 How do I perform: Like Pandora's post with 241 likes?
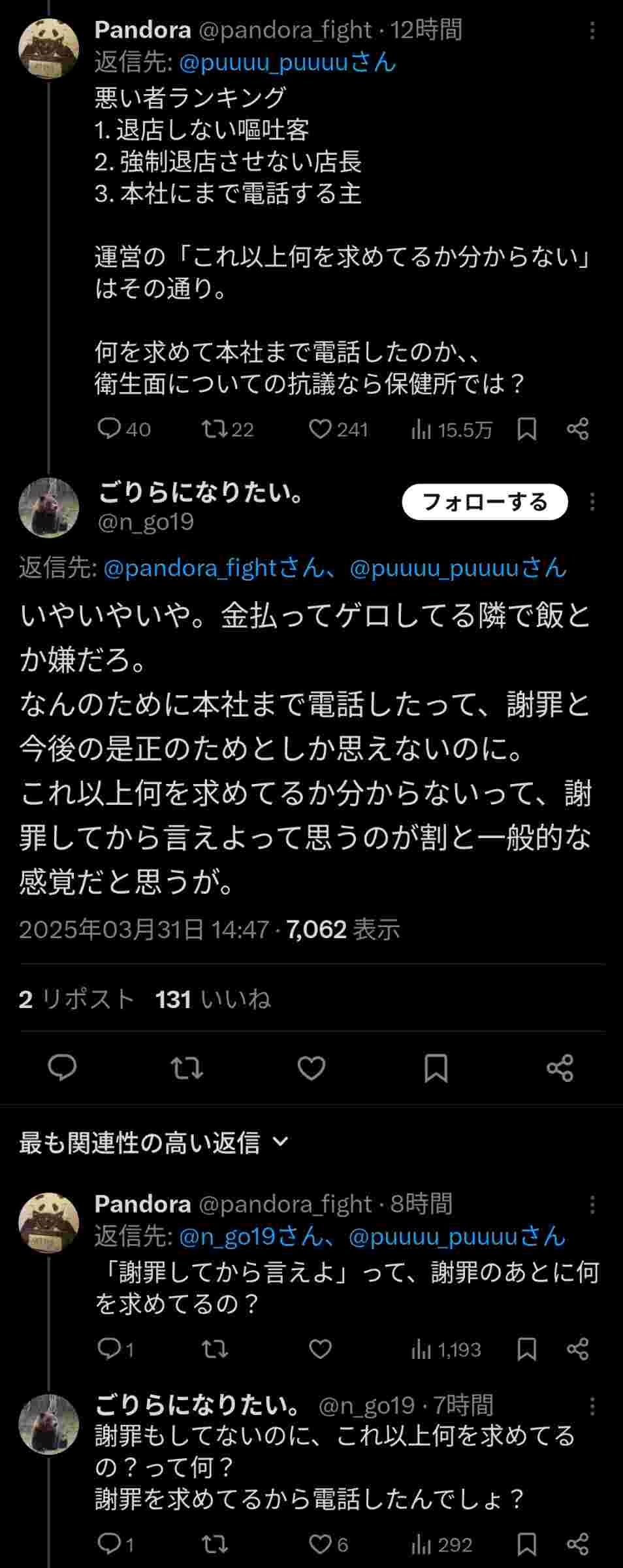[320, 429]
